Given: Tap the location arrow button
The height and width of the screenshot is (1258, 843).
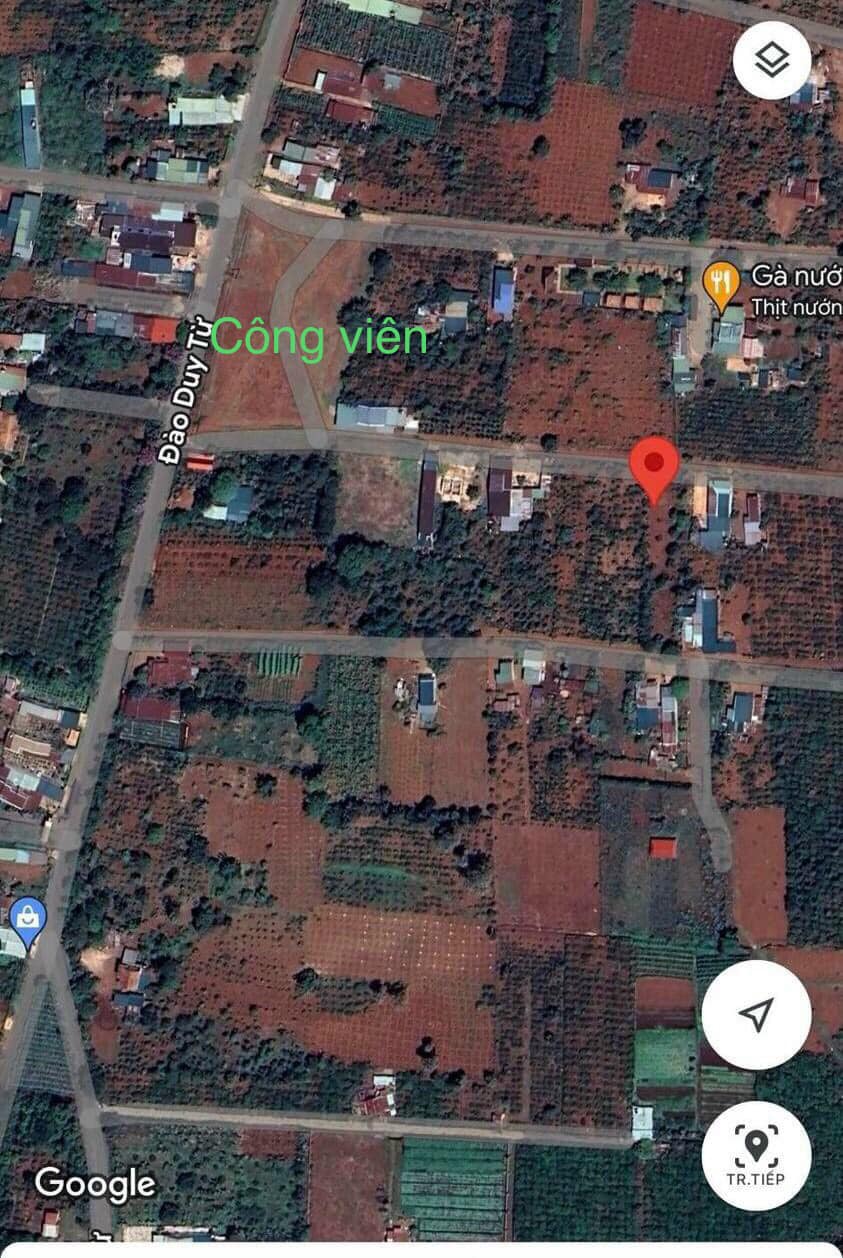Looking at the screenshot, I should 756,1014.
